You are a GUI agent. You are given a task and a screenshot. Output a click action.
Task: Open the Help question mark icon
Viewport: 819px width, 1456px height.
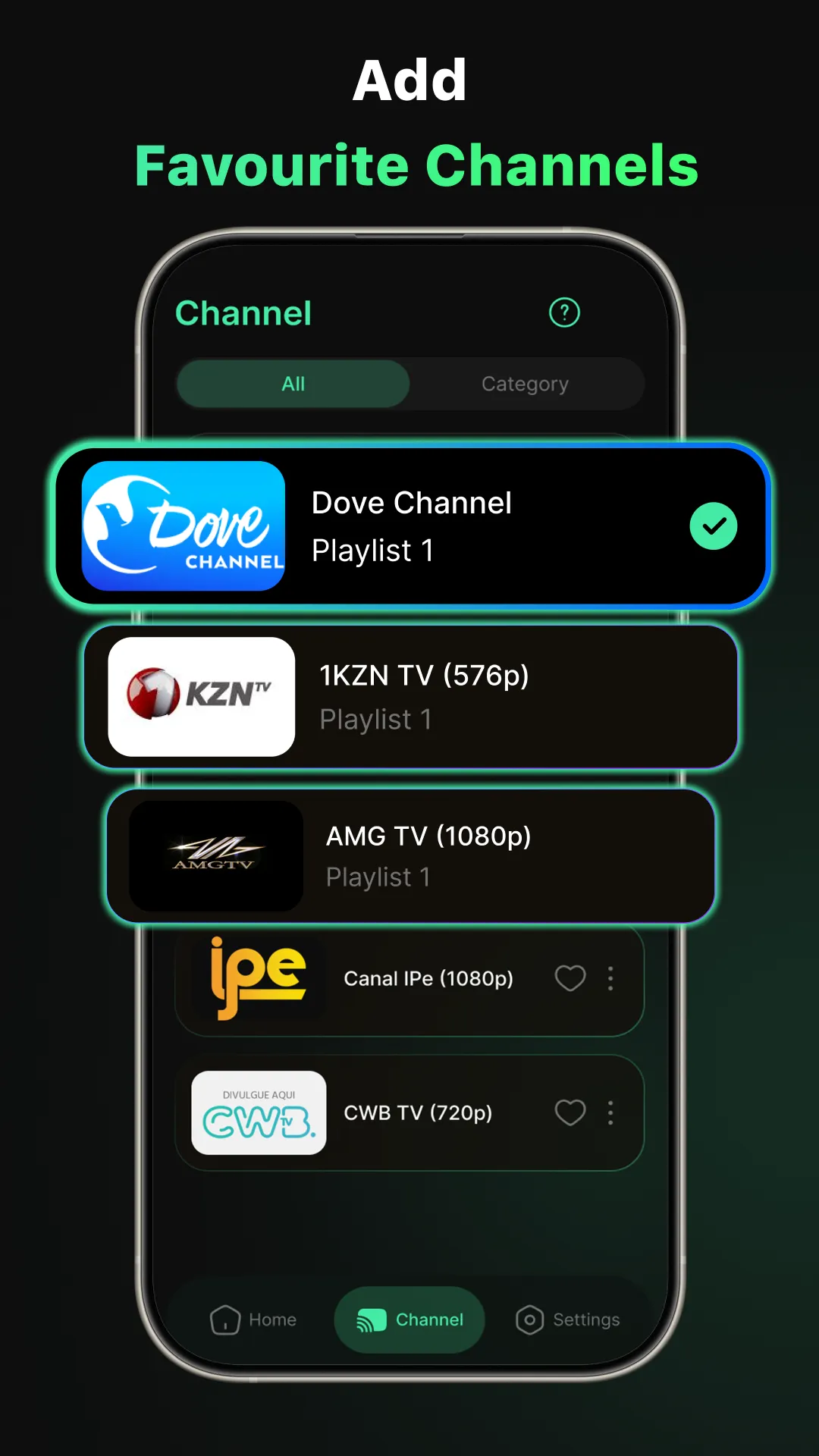564,312
